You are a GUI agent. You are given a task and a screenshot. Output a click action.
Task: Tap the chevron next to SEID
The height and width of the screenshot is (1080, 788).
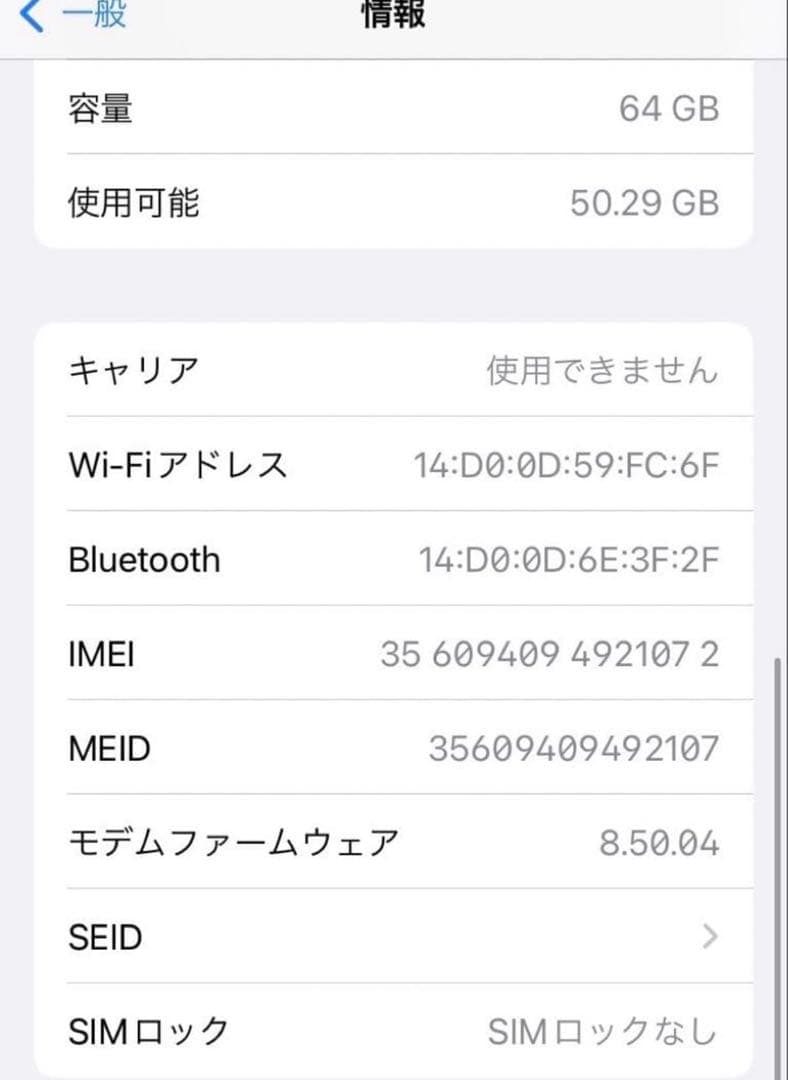pos(711,937)
